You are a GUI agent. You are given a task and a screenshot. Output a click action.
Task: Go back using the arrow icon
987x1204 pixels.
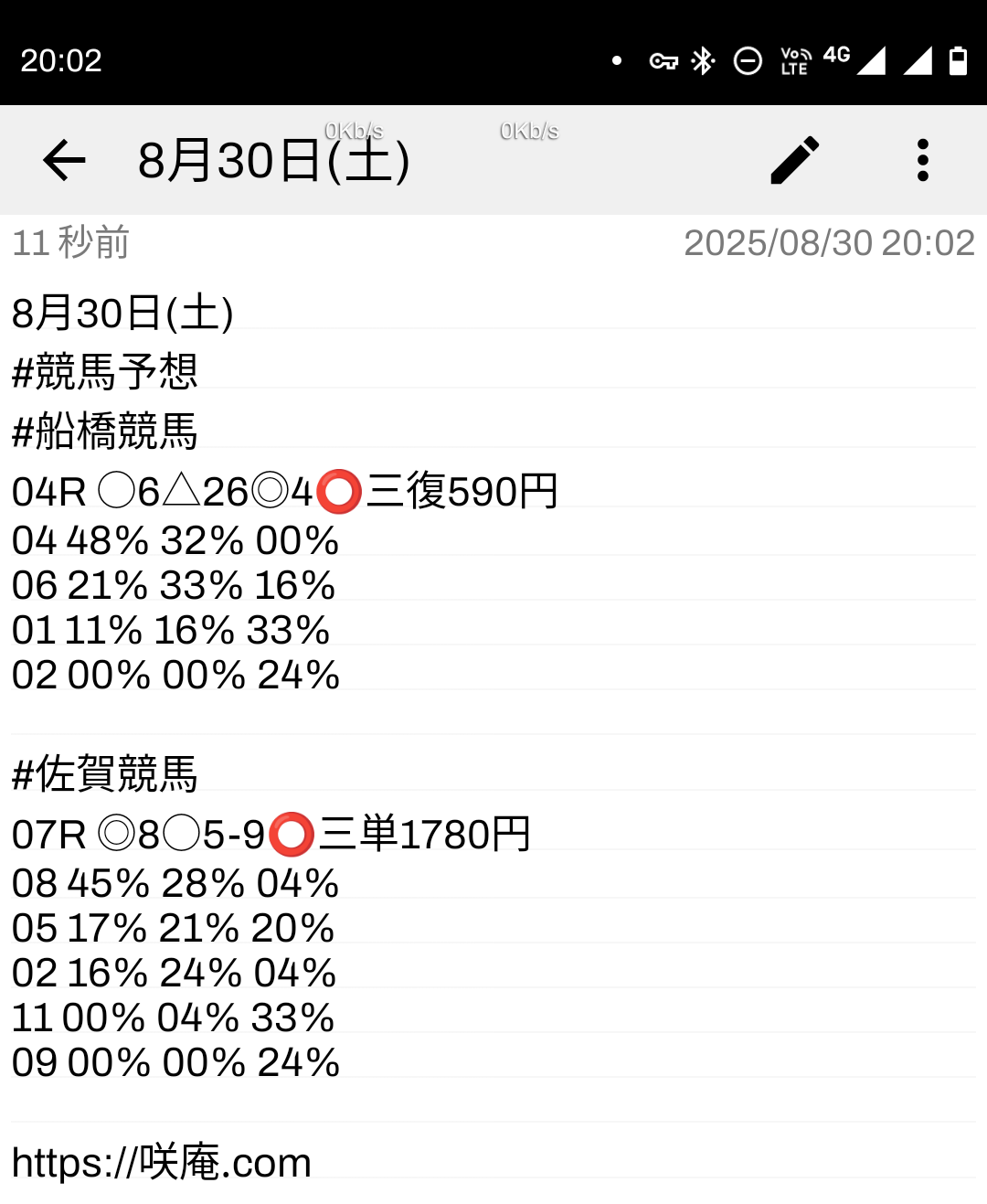click(64, 161)
